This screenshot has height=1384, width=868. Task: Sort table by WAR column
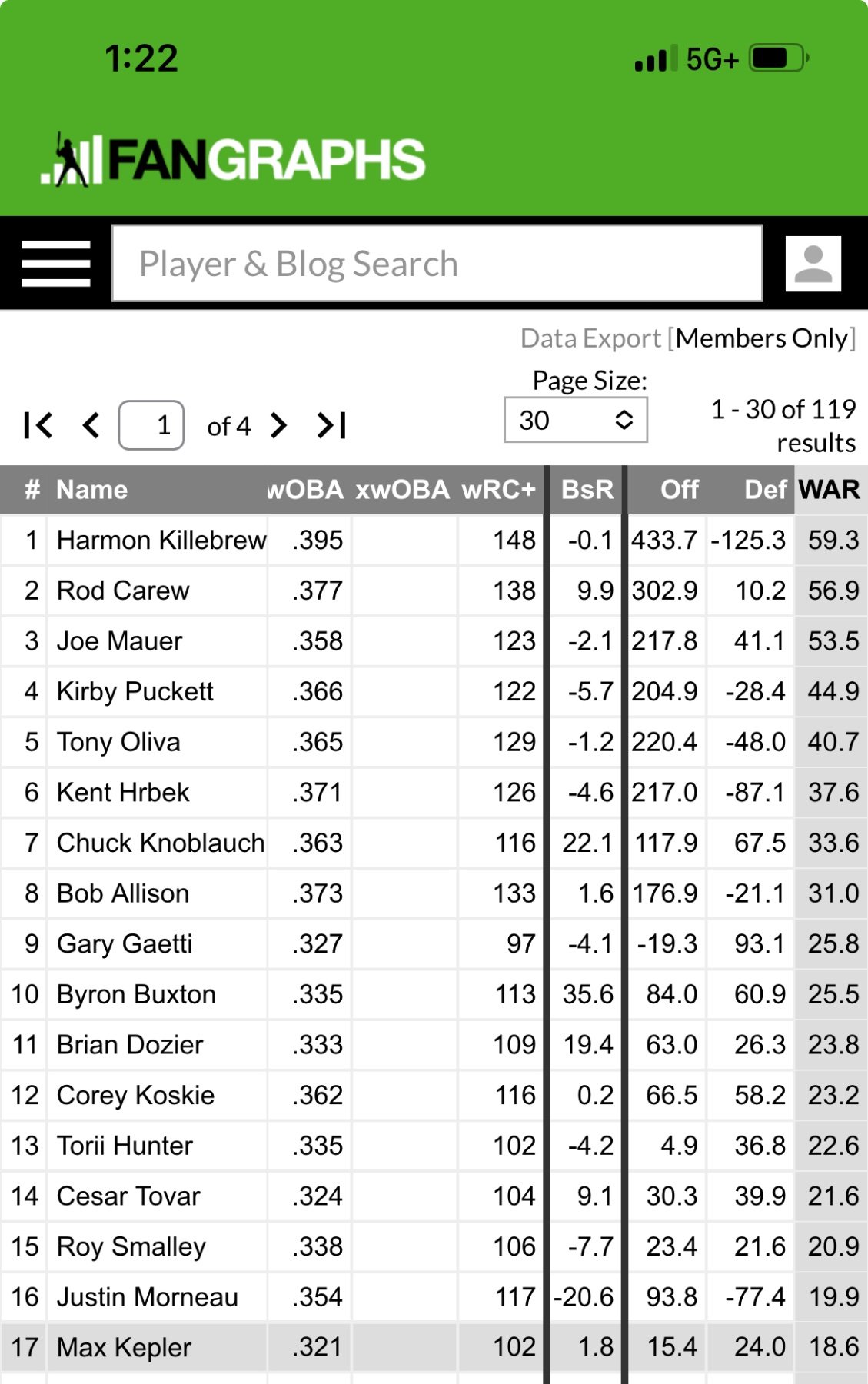click(x=829, y=490)
